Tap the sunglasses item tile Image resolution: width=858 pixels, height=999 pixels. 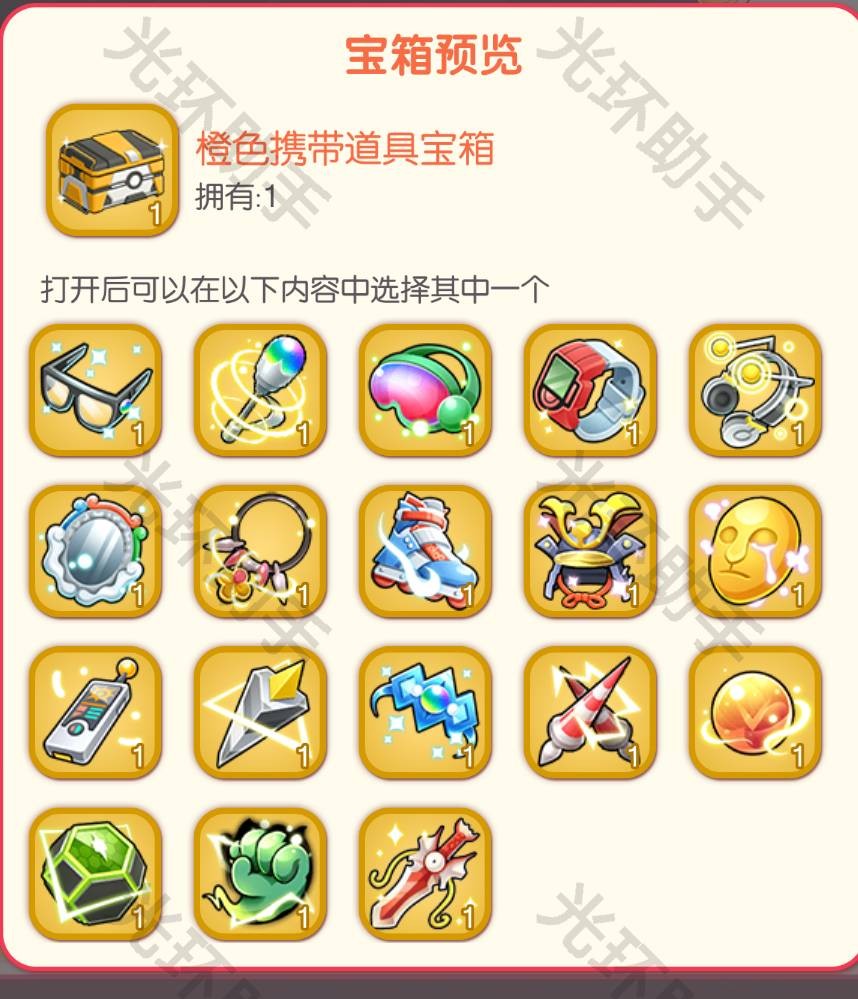pyautogui.click(x=95, y=389)
